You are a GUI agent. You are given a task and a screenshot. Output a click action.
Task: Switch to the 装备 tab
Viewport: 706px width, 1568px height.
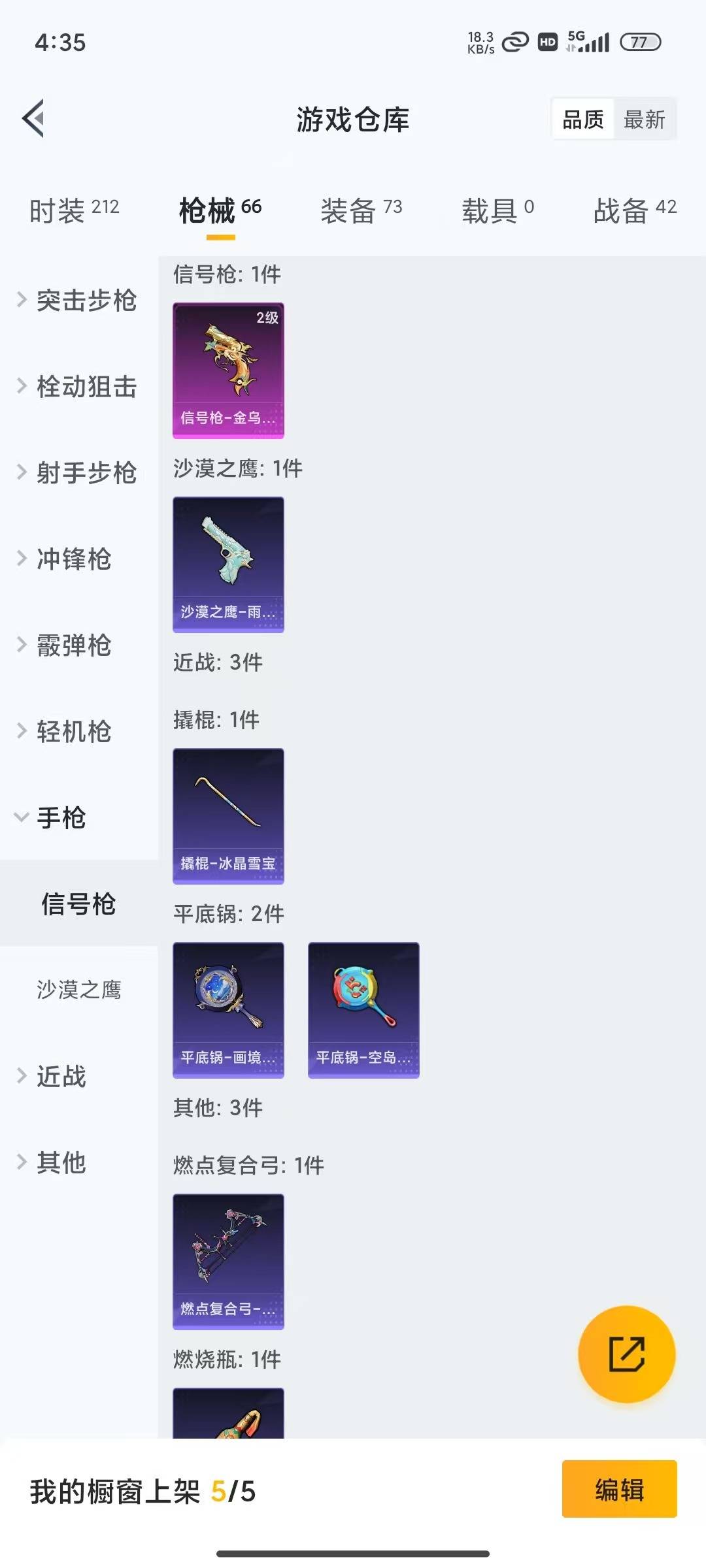pyautogui.click(x=361, y=210)
